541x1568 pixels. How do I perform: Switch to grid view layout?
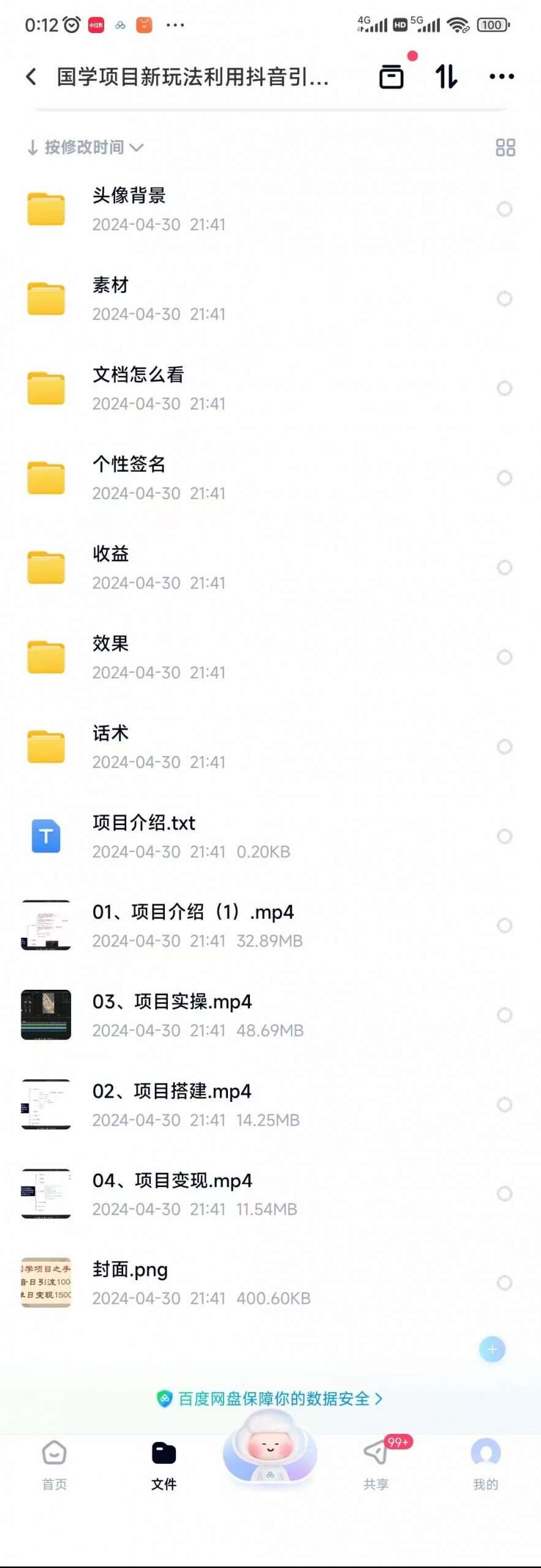coord(505,148)
